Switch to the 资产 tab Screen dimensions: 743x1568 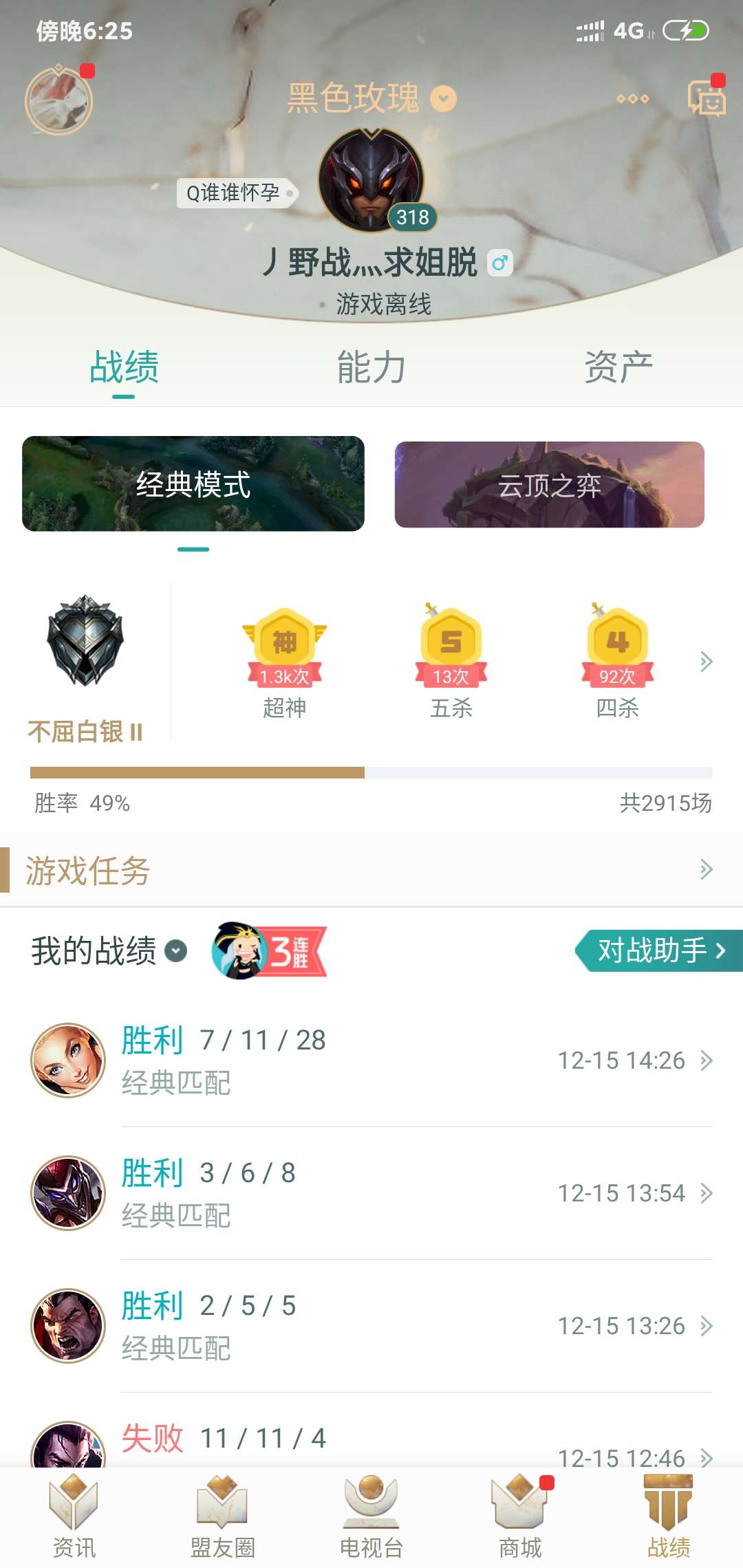point(618,367)
